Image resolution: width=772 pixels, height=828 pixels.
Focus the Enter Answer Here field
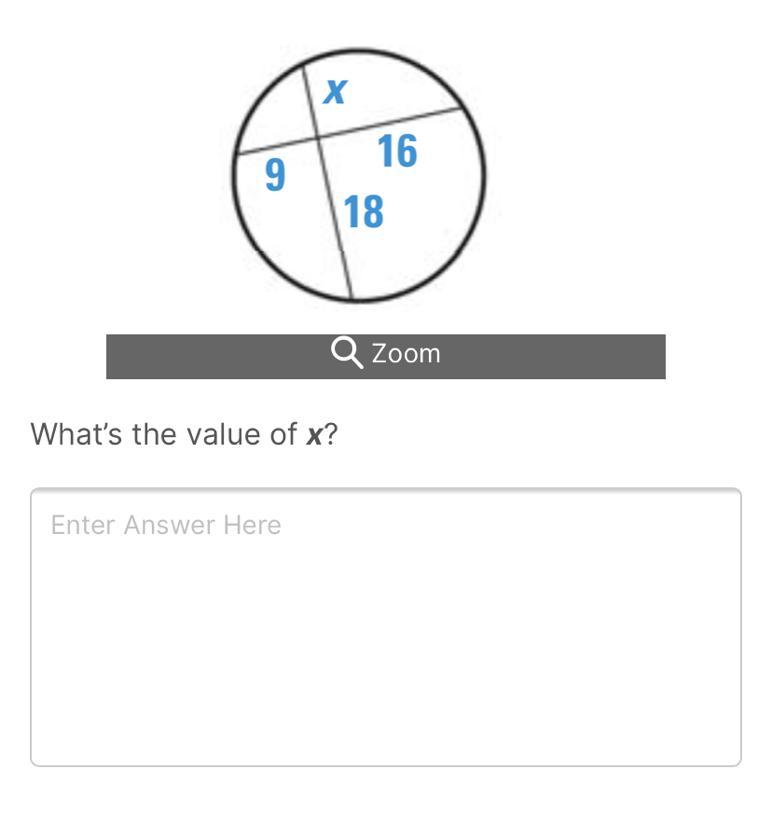[x=386, y=626]
